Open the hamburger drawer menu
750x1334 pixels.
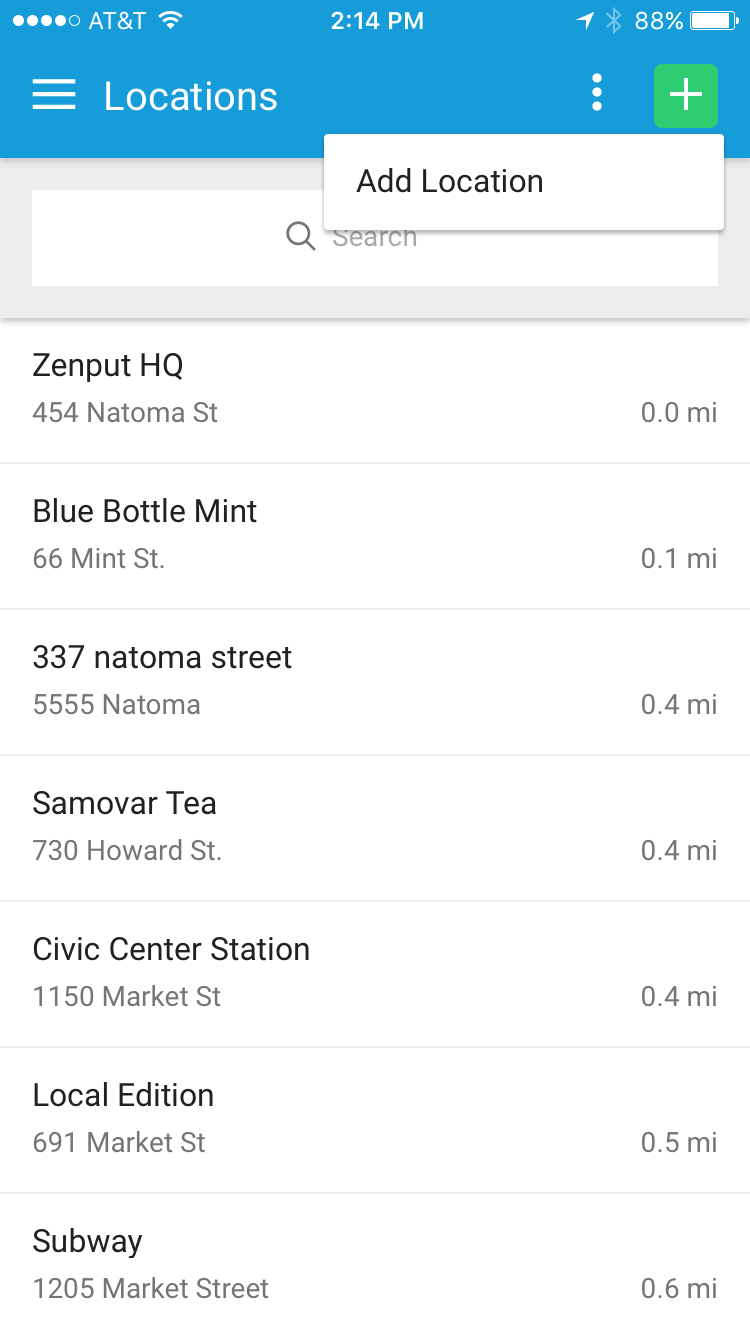[54, 95]
